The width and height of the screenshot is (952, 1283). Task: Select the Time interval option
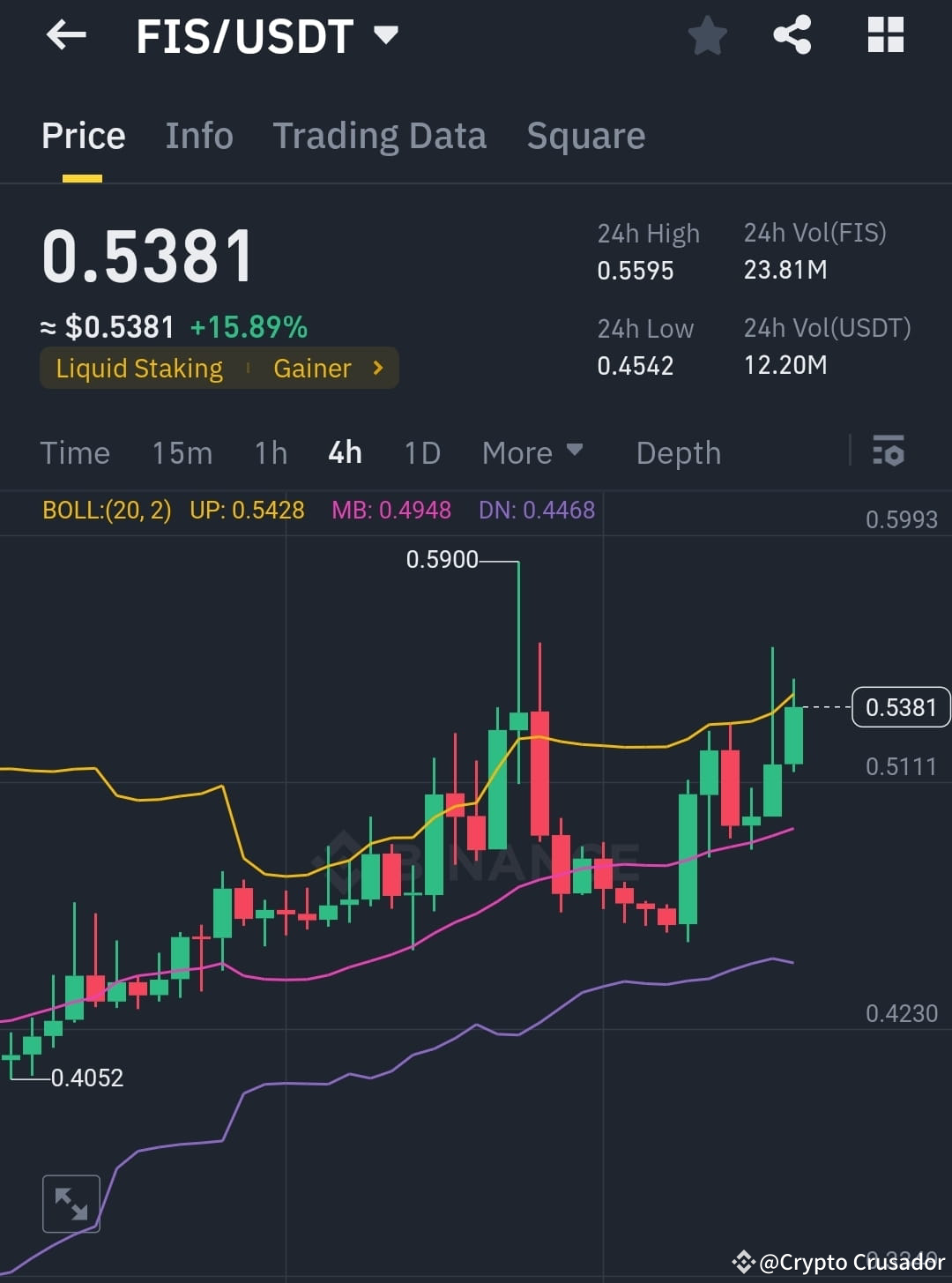(75, 452)
